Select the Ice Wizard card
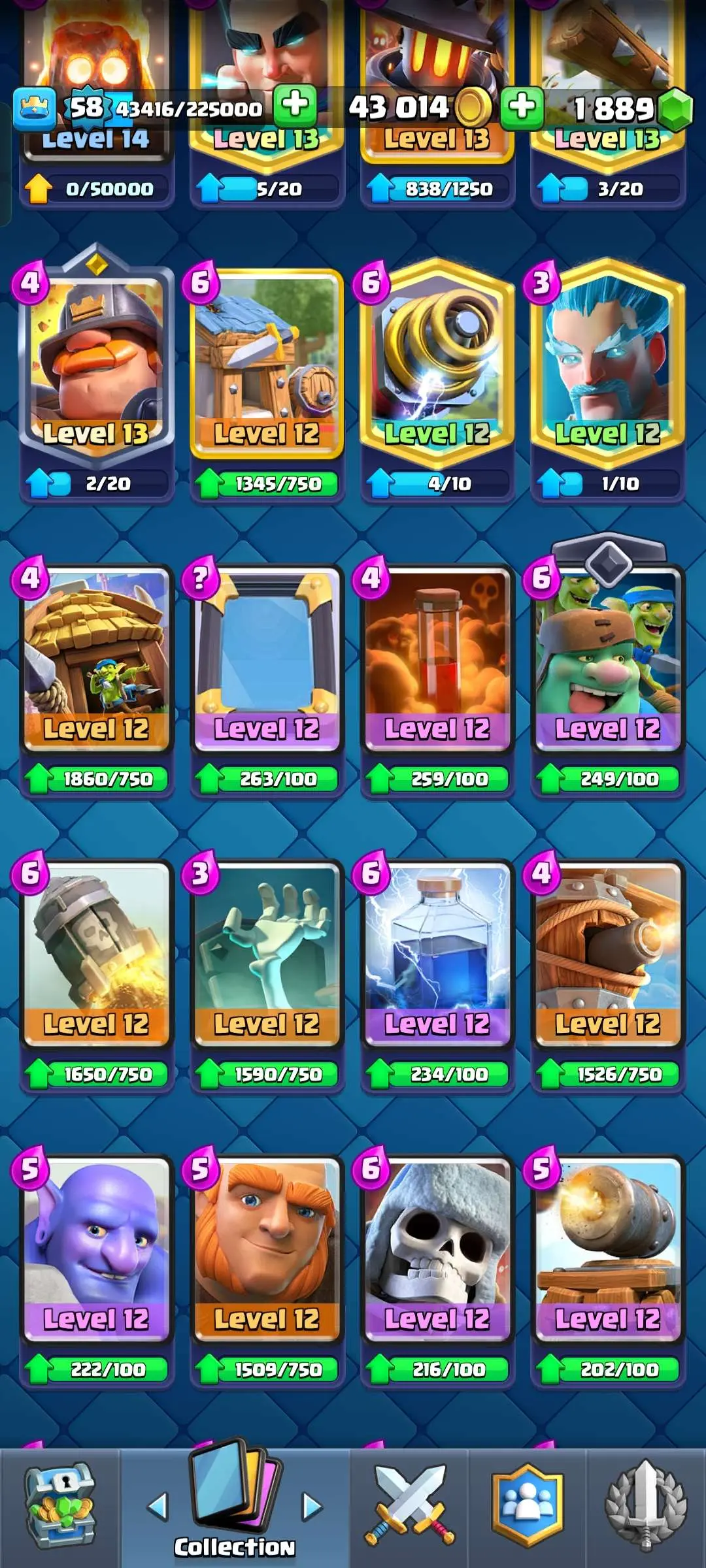This screenshot has width=706, height=1568. pos(607,366)
